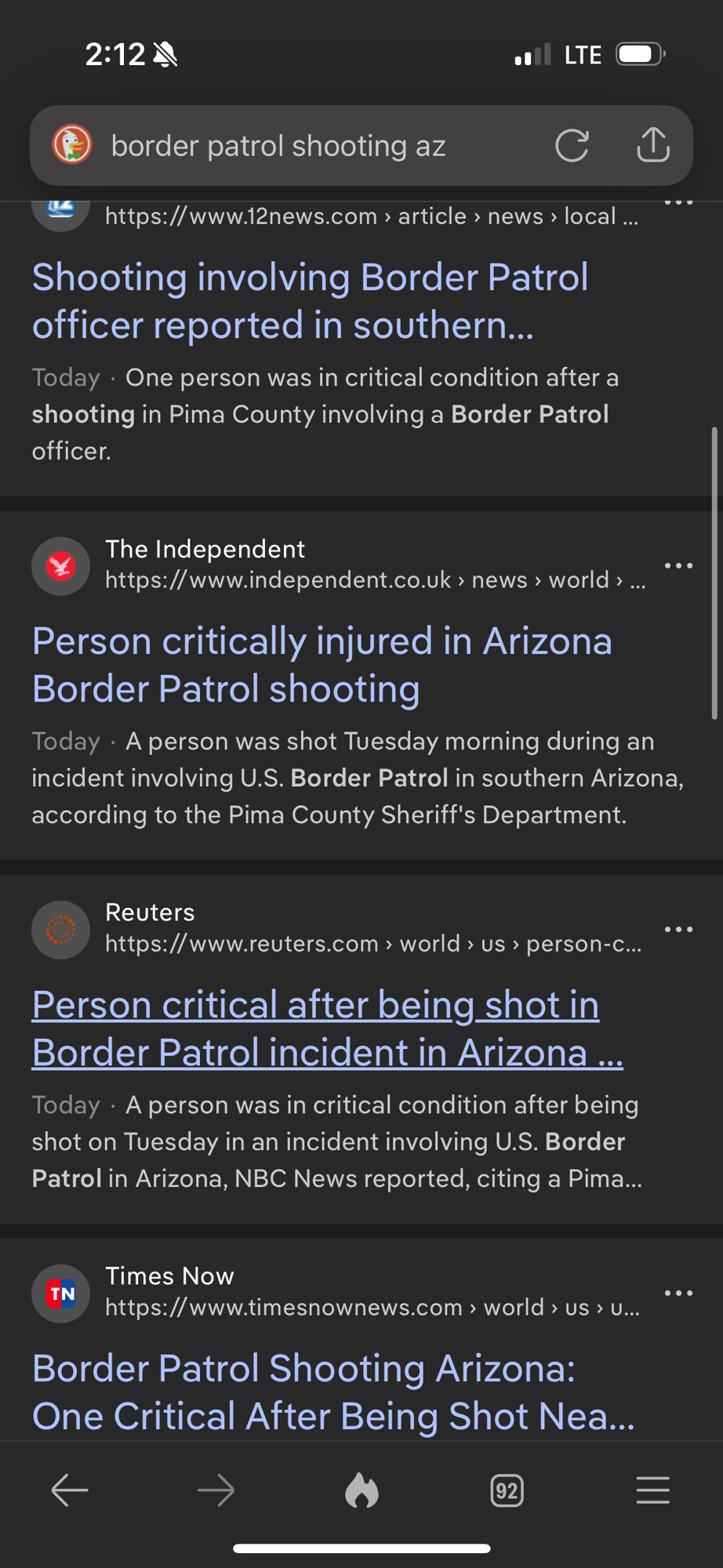Go forward to the next page
723x1568 pixels.
216,1490
